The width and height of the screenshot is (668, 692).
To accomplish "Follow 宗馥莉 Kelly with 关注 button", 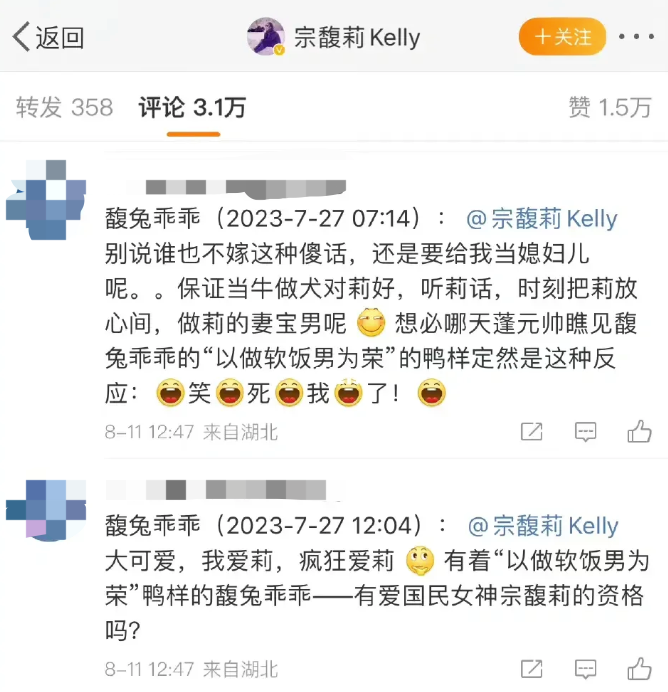I will coord(562,37).
